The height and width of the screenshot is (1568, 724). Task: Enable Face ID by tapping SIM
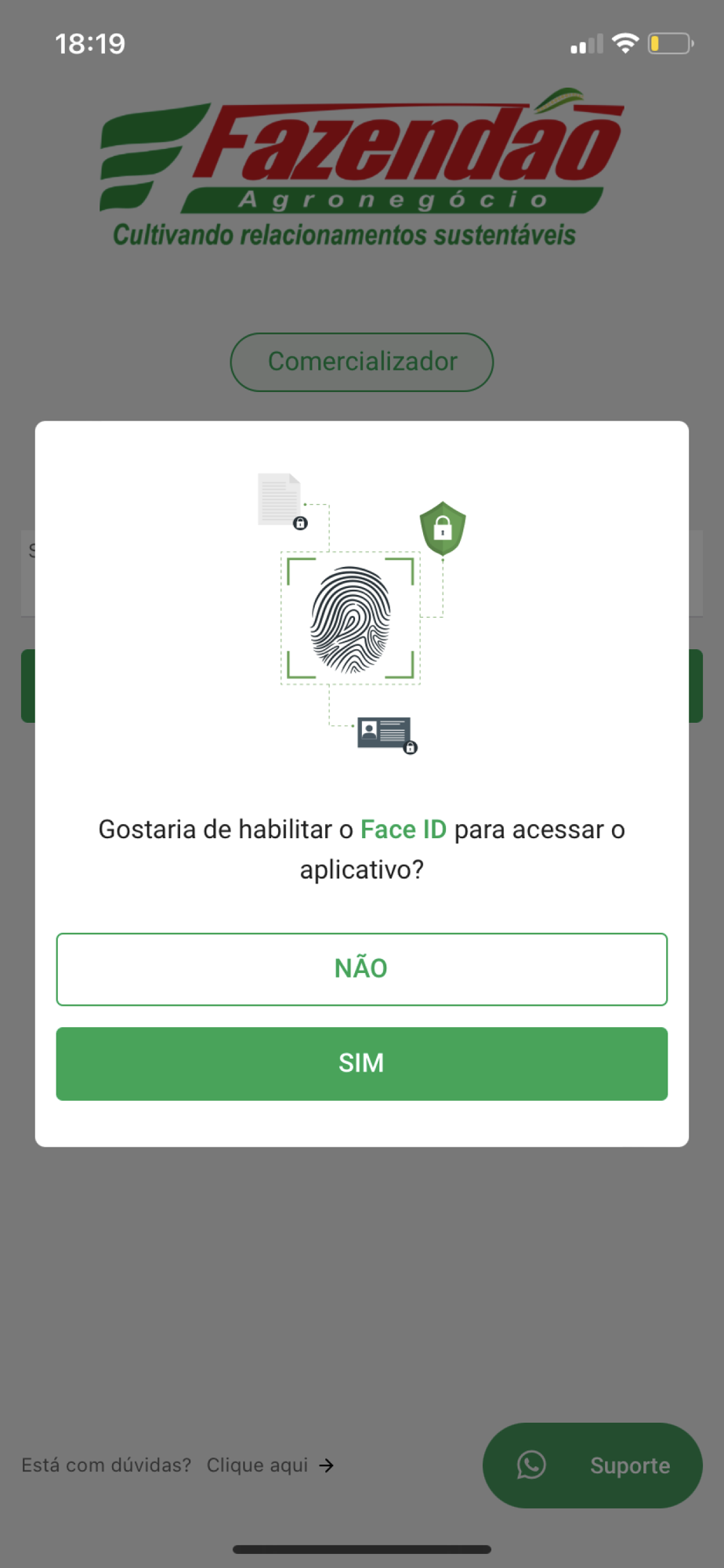tap(361, 1063)
